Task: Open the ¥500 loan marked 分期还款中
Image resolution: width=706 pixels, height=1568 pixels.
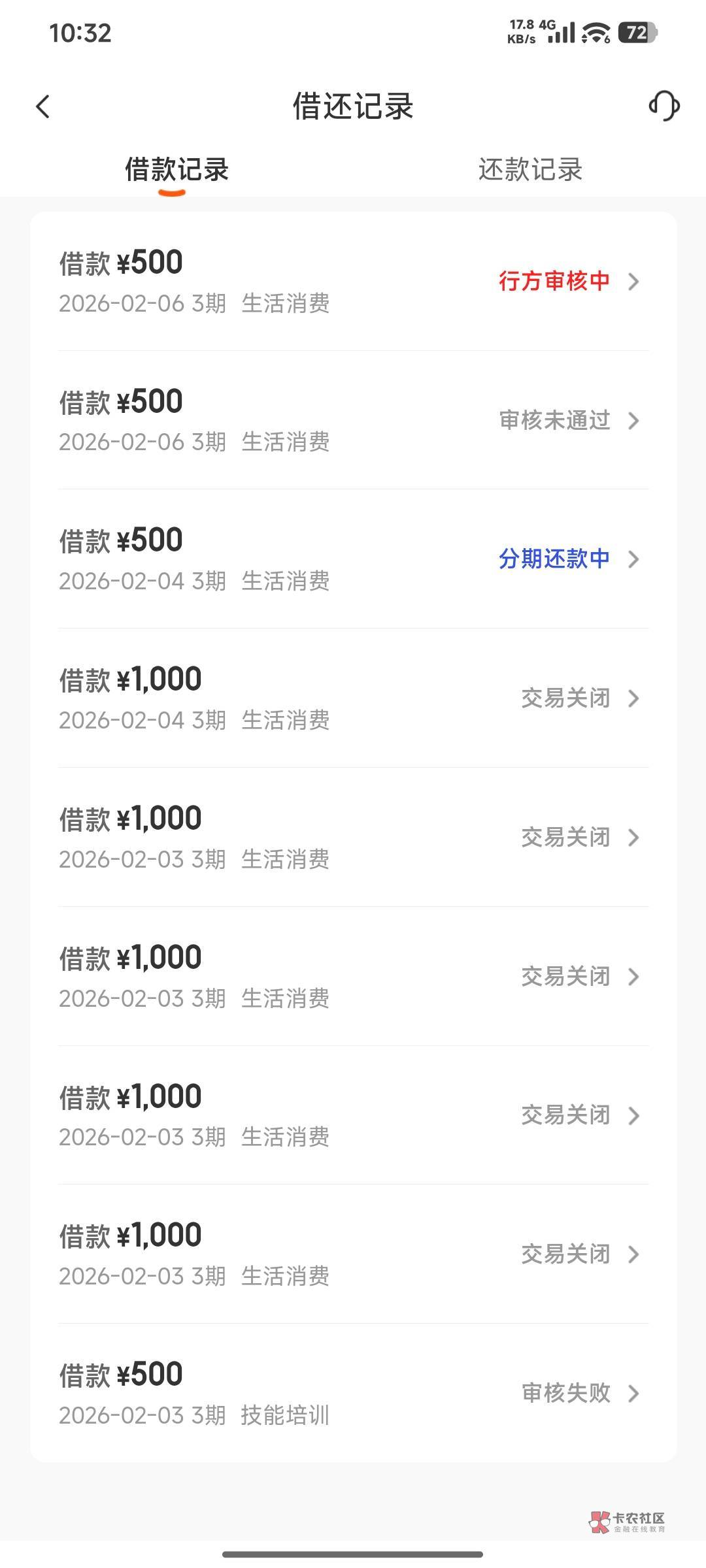Action: [x=353, y=559]
